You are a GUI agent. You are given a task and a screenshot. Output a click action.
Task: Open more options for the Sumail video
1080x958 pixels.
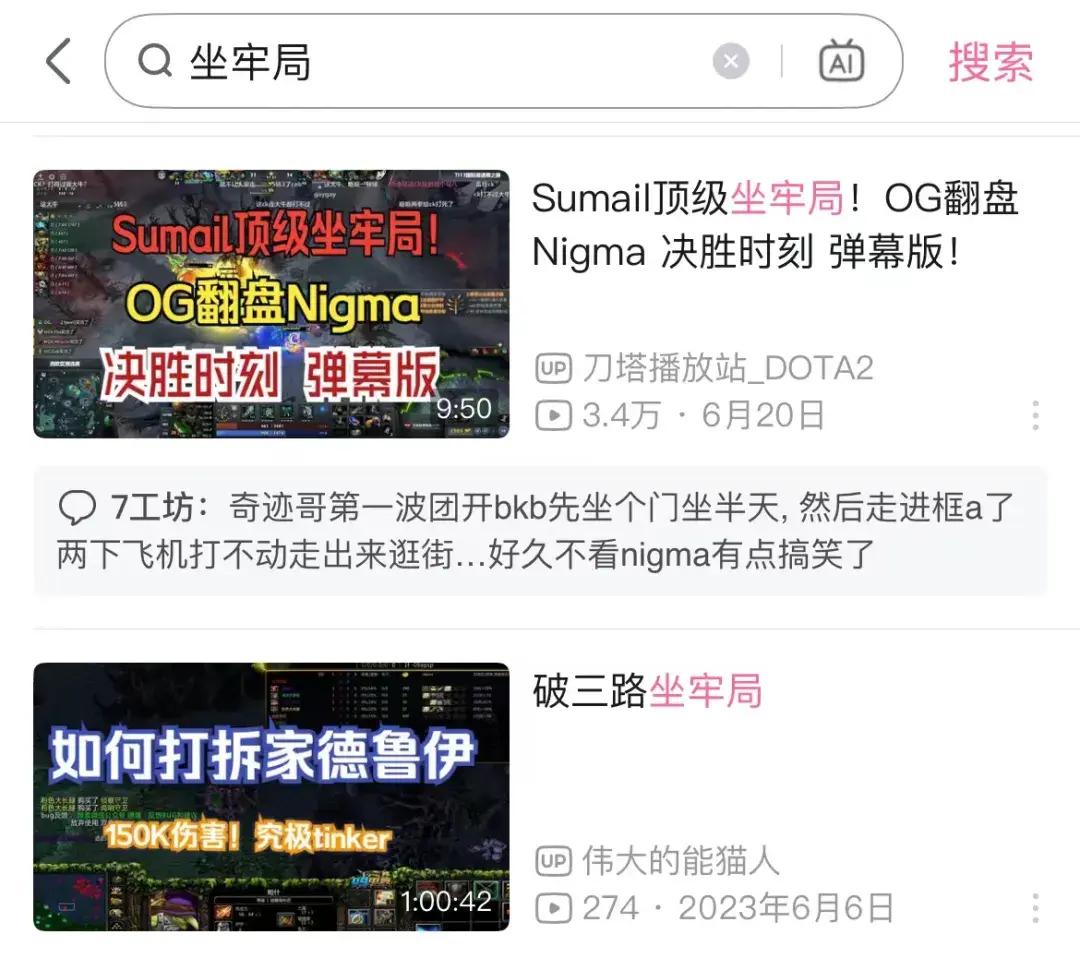point(1035,415)
